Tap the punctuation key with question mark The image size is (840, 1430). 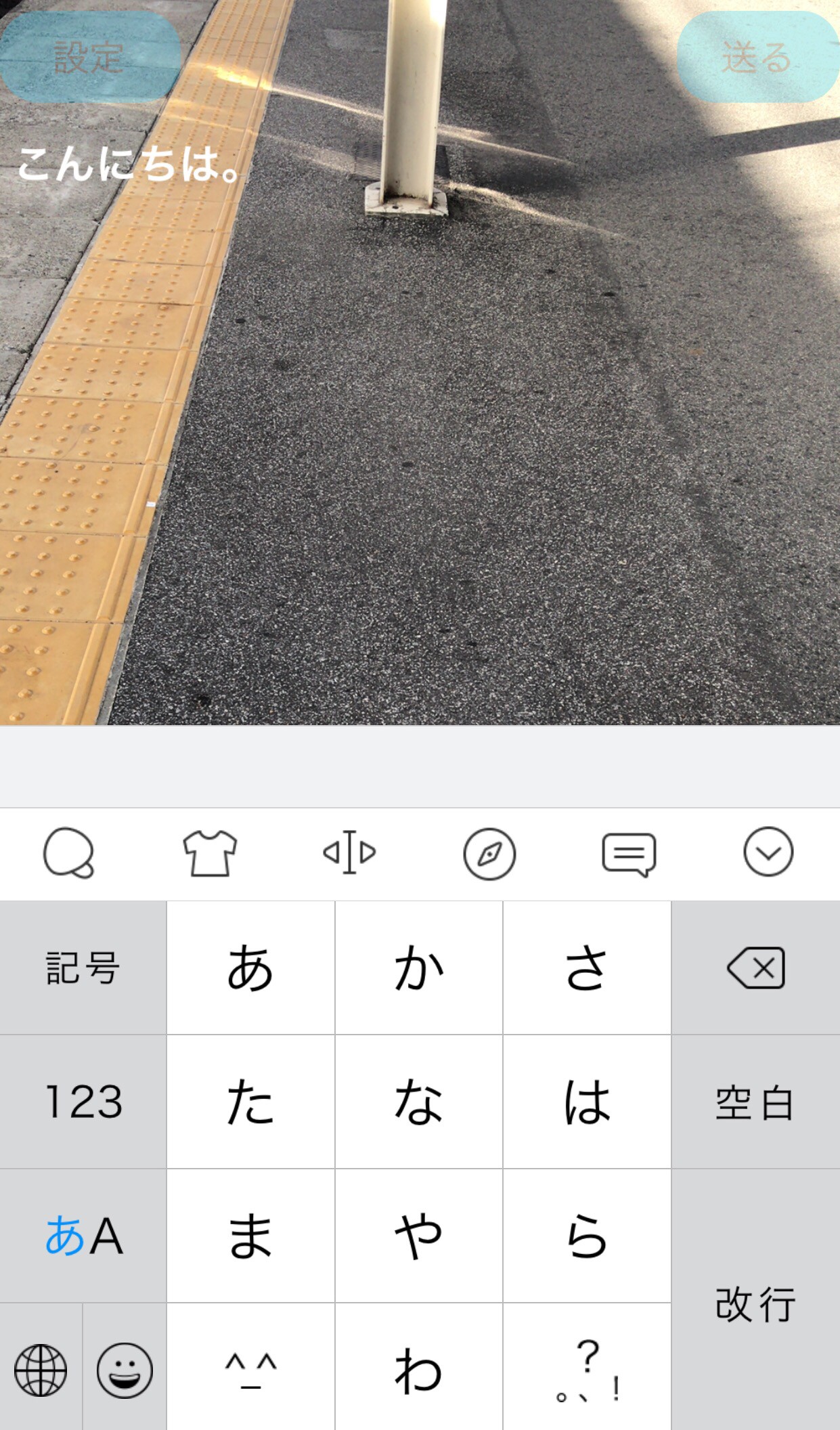pyautogui.click(x=587, y=1370)
